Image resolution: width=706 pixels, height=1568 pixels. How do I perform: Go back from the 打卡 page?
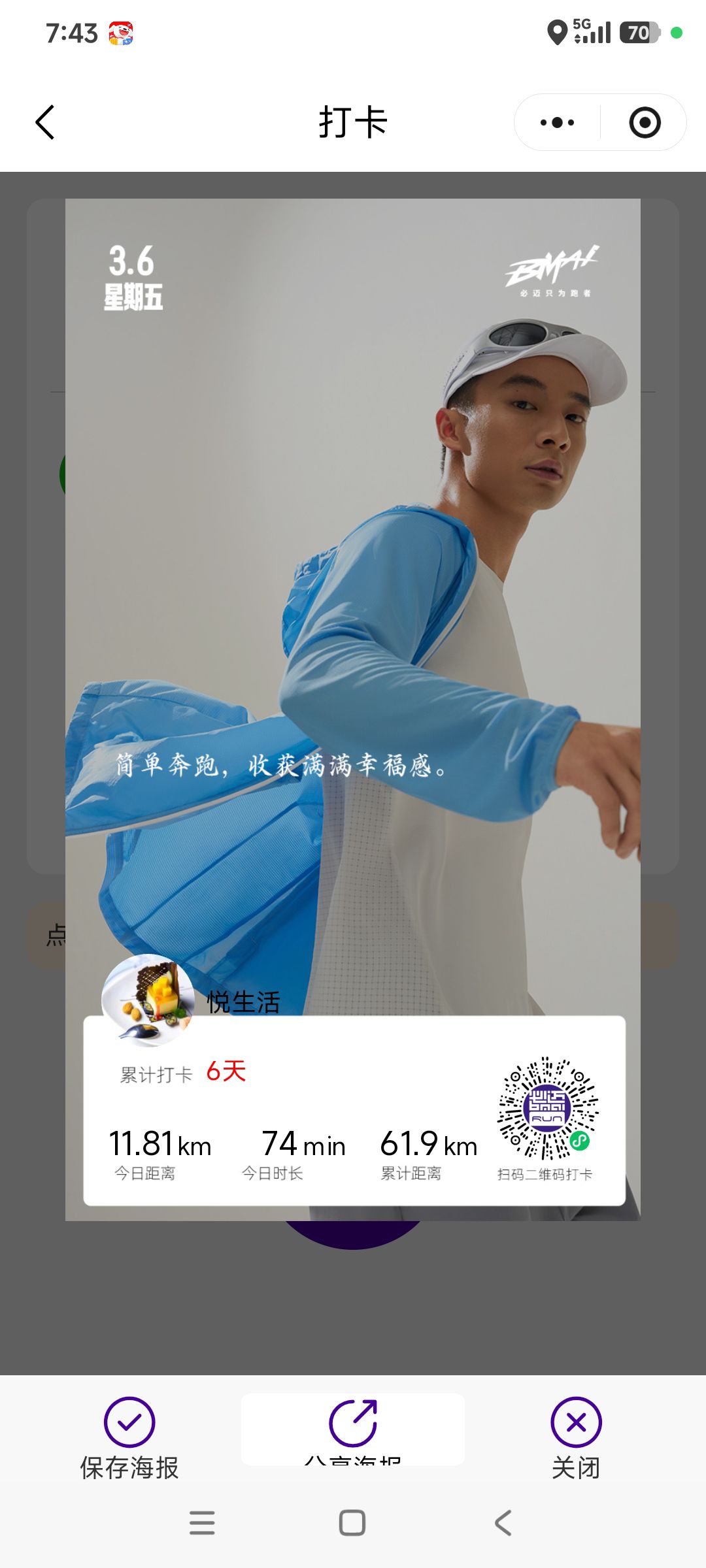44,122
